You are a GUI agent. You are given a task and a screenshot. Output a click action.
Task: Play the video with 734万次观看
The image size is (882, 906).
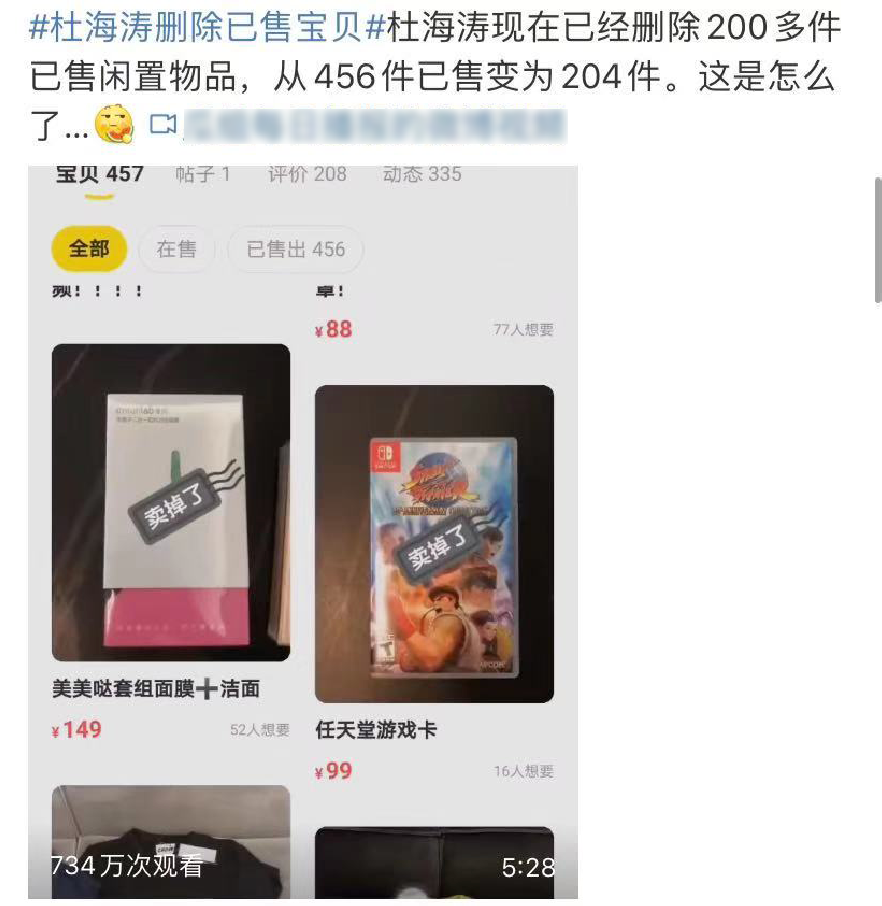pos(302,530)
